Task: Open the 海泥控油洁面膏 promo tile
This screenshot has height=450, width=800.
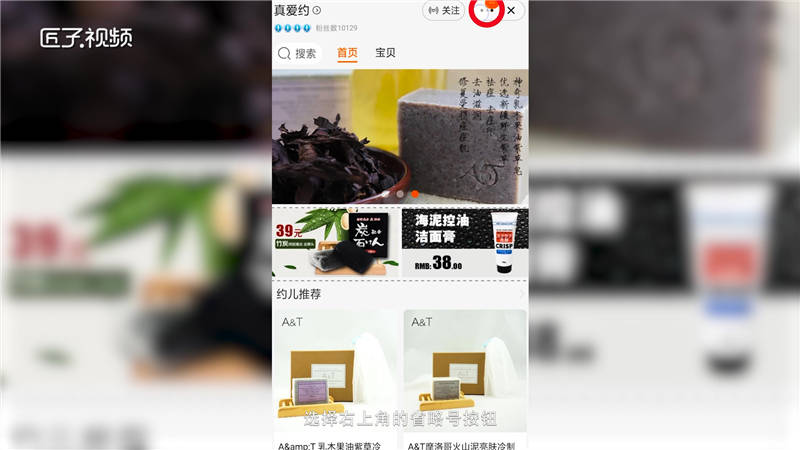Action: pos(465,242)
